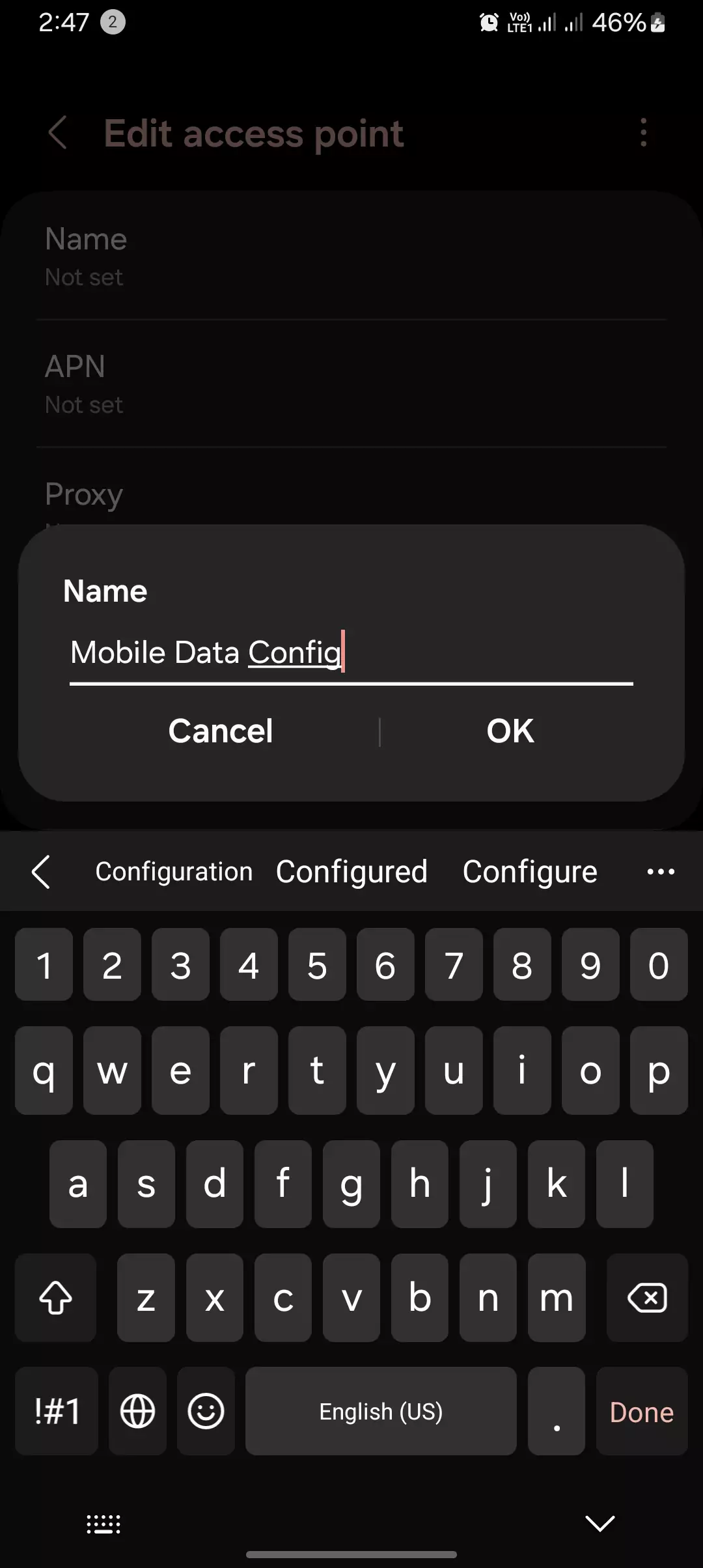Select the Configure suggestion

click(x=529, y=872)
